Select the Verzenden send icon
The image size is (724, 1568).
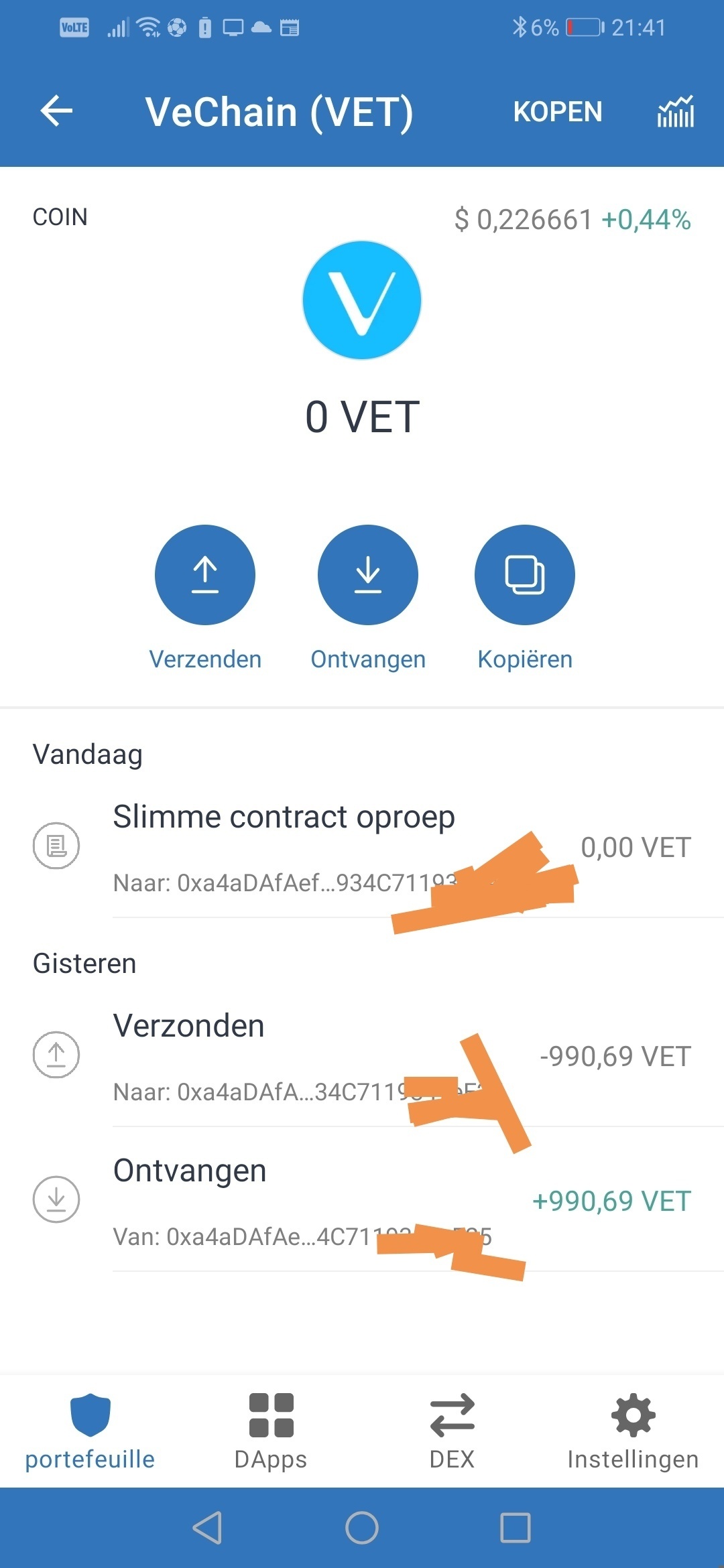[205, 575]
